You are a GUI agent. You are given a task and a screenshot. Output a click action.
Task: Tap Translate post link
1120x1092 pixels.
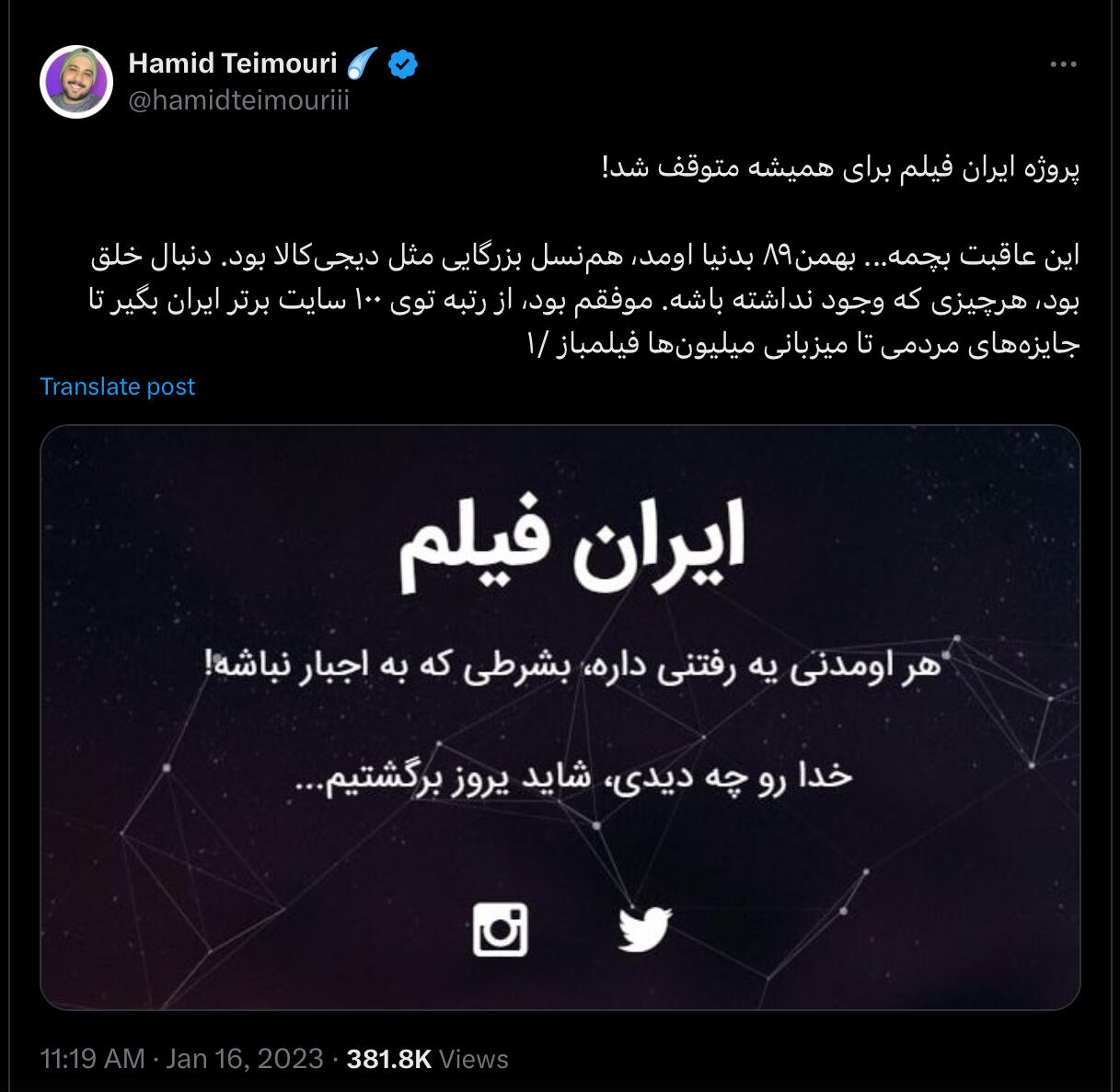118,386
